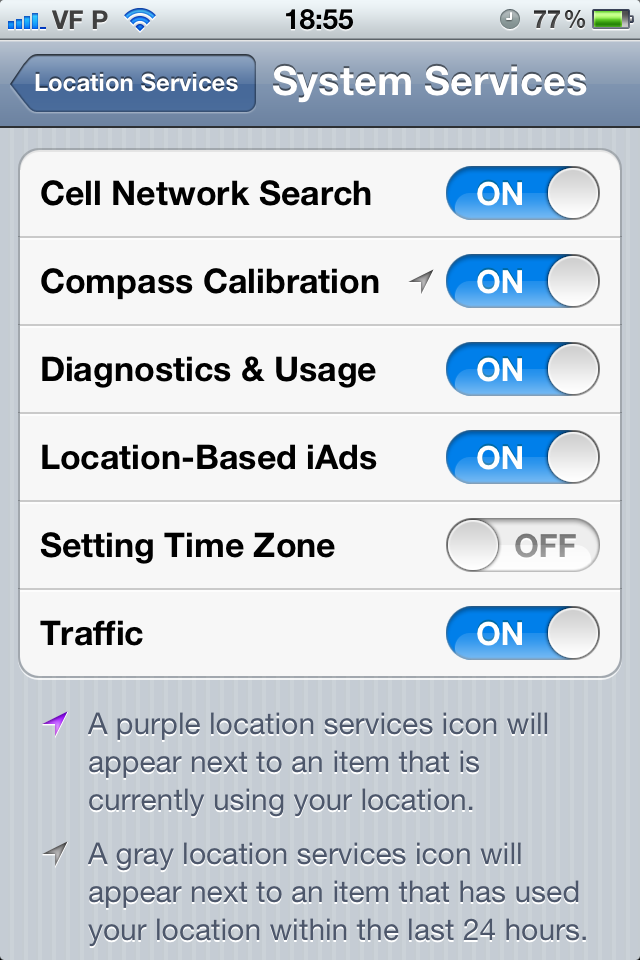Turn off the Traffic switch
This screenshot has height=960, width=640.
[522, 634]
